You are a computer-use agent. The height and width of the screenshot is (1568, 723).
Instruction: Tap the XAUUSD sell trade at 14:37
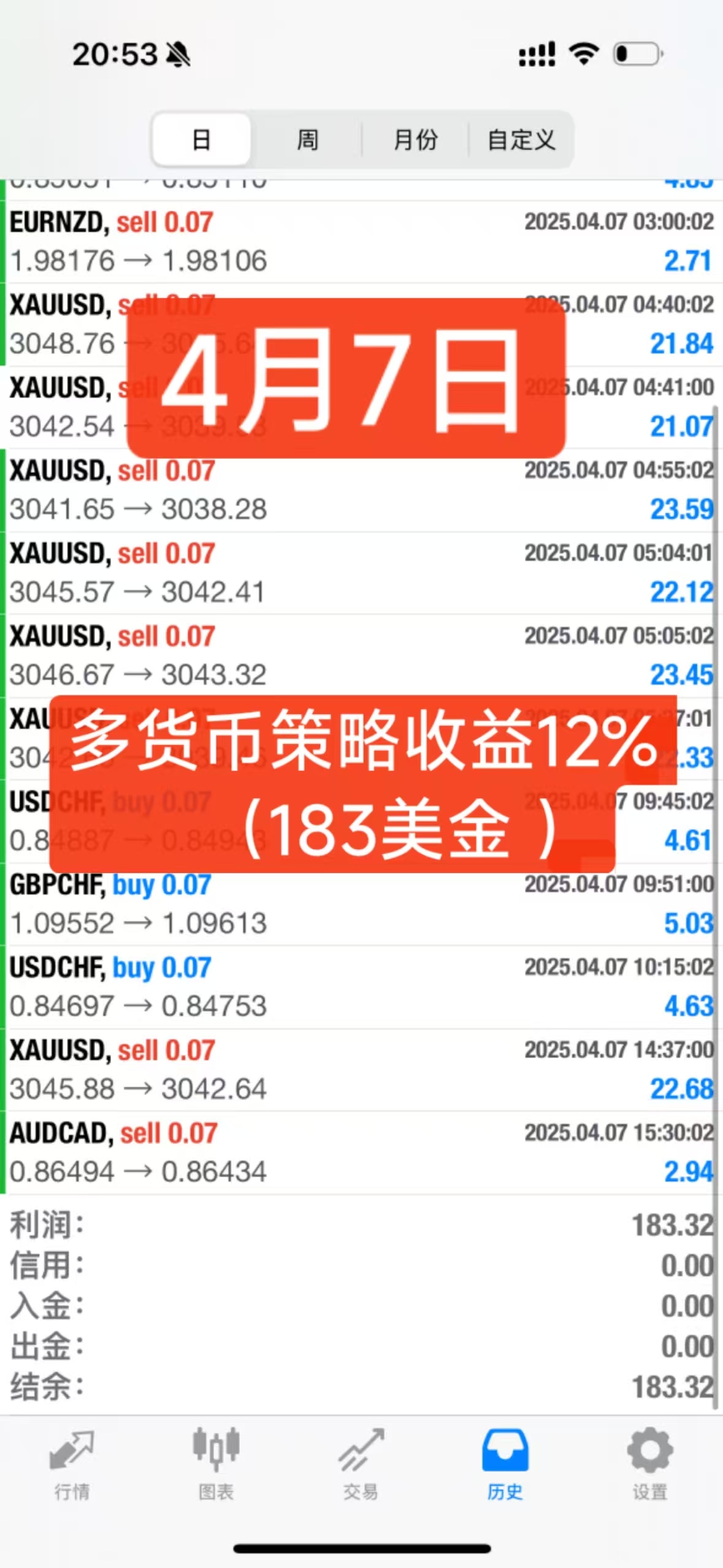point(361,1069)
